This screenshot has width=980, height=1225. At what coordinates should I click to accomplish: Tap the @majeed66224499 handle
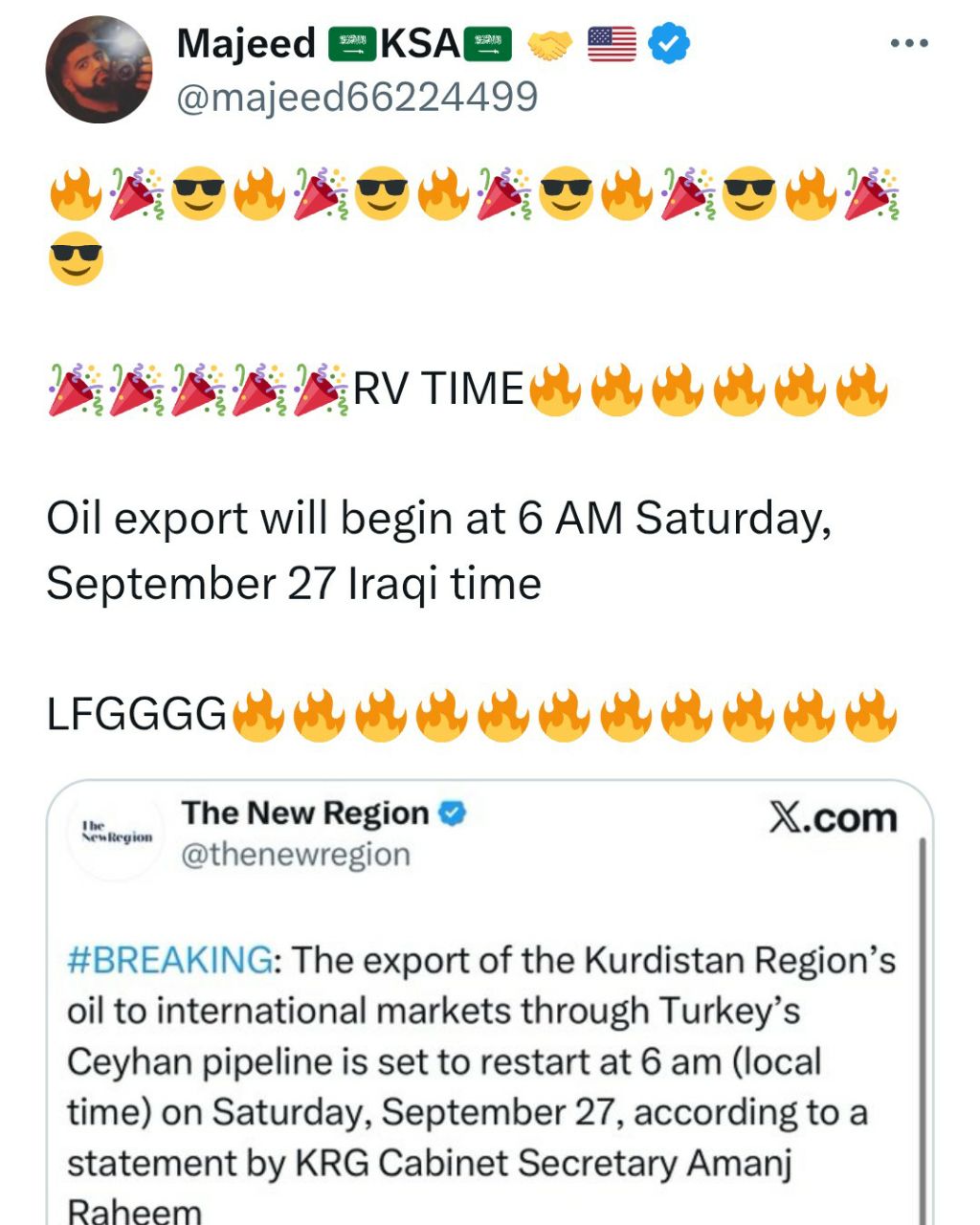(357, 98)
